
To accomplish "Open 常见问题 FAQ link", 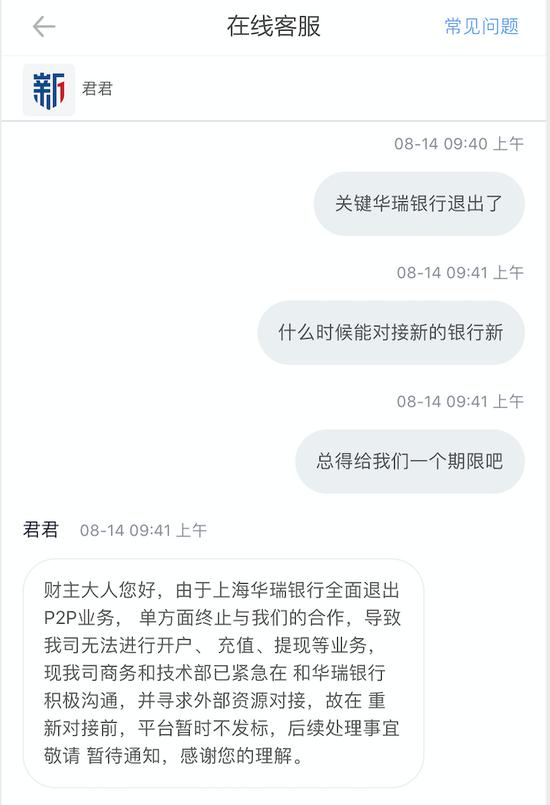I will 481,26.
